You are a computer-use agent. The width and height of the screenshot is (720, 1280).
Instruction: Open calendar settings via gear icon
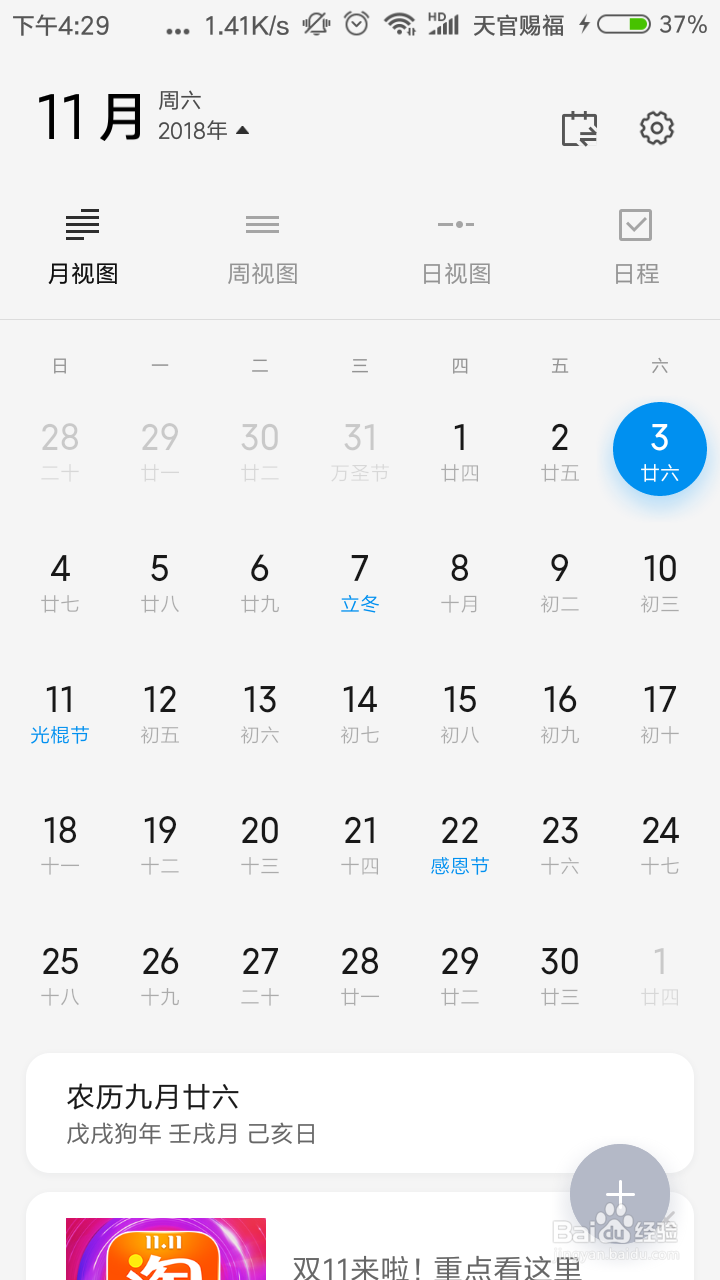click(x=656, y=128)
